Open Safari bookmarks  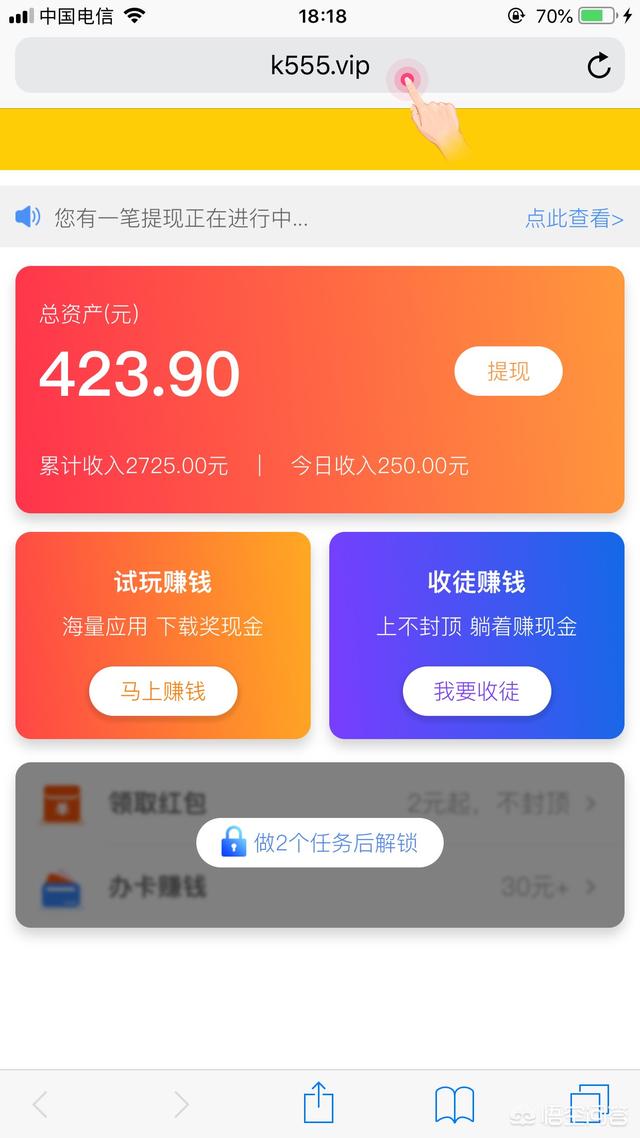[454, 1105]
